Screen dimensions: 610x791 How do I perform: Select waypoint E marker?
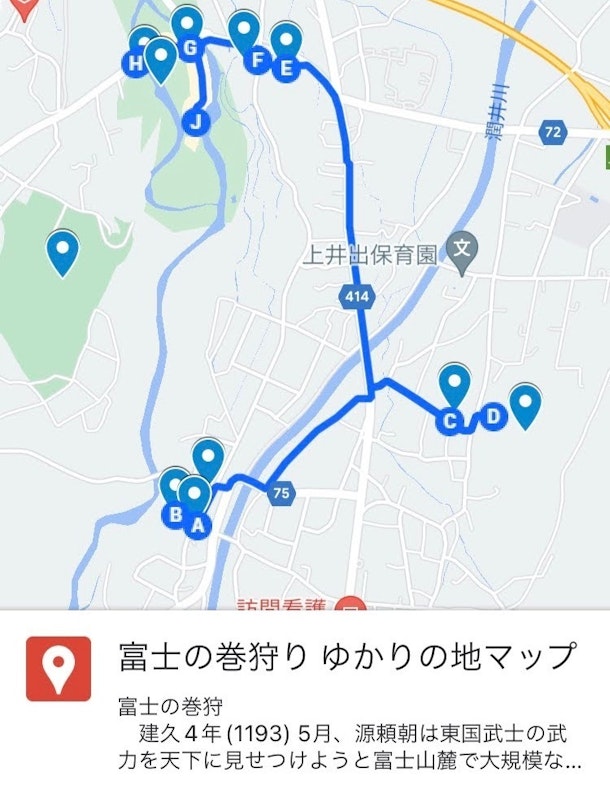coord(286,68)
